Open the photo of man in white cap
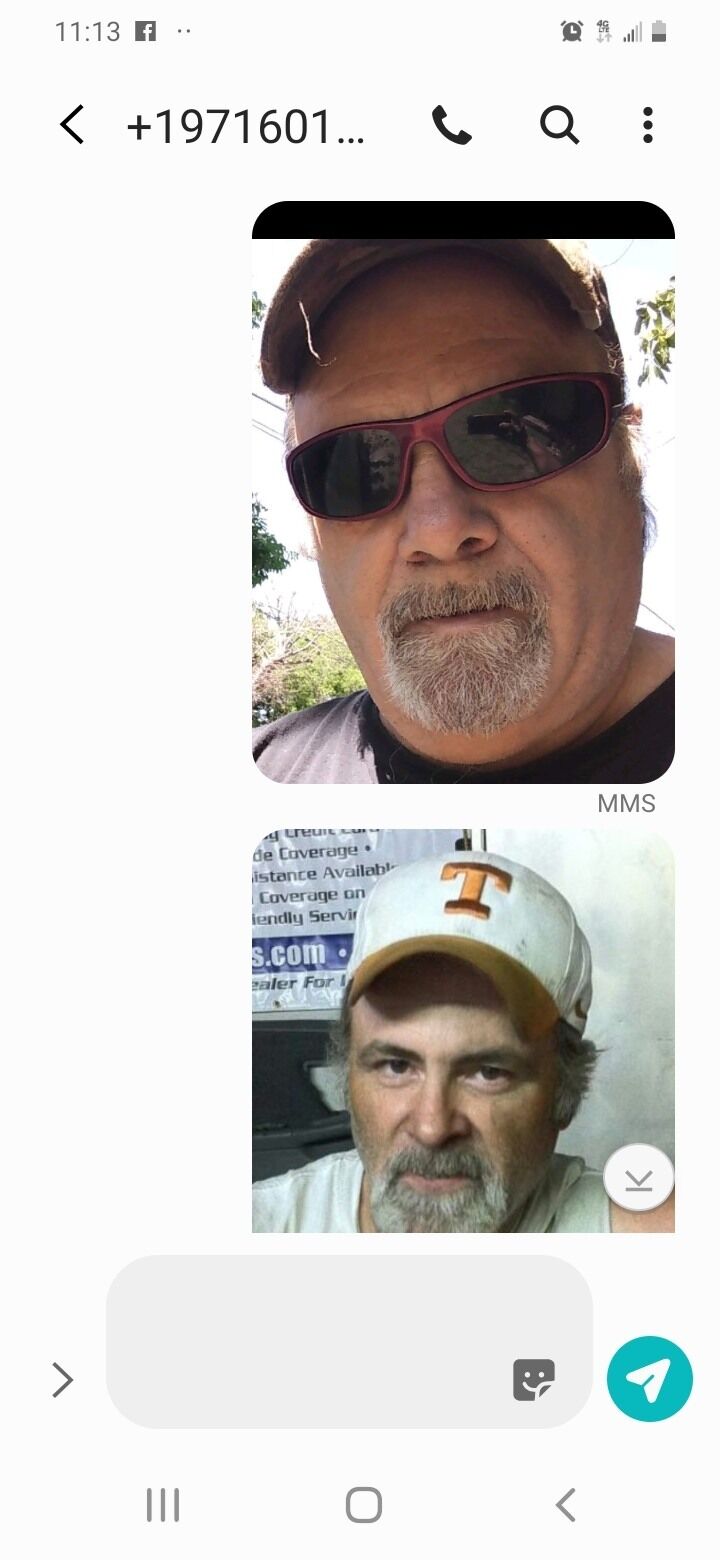This screenshot has width=720, height=1560. pos(463,1030)
